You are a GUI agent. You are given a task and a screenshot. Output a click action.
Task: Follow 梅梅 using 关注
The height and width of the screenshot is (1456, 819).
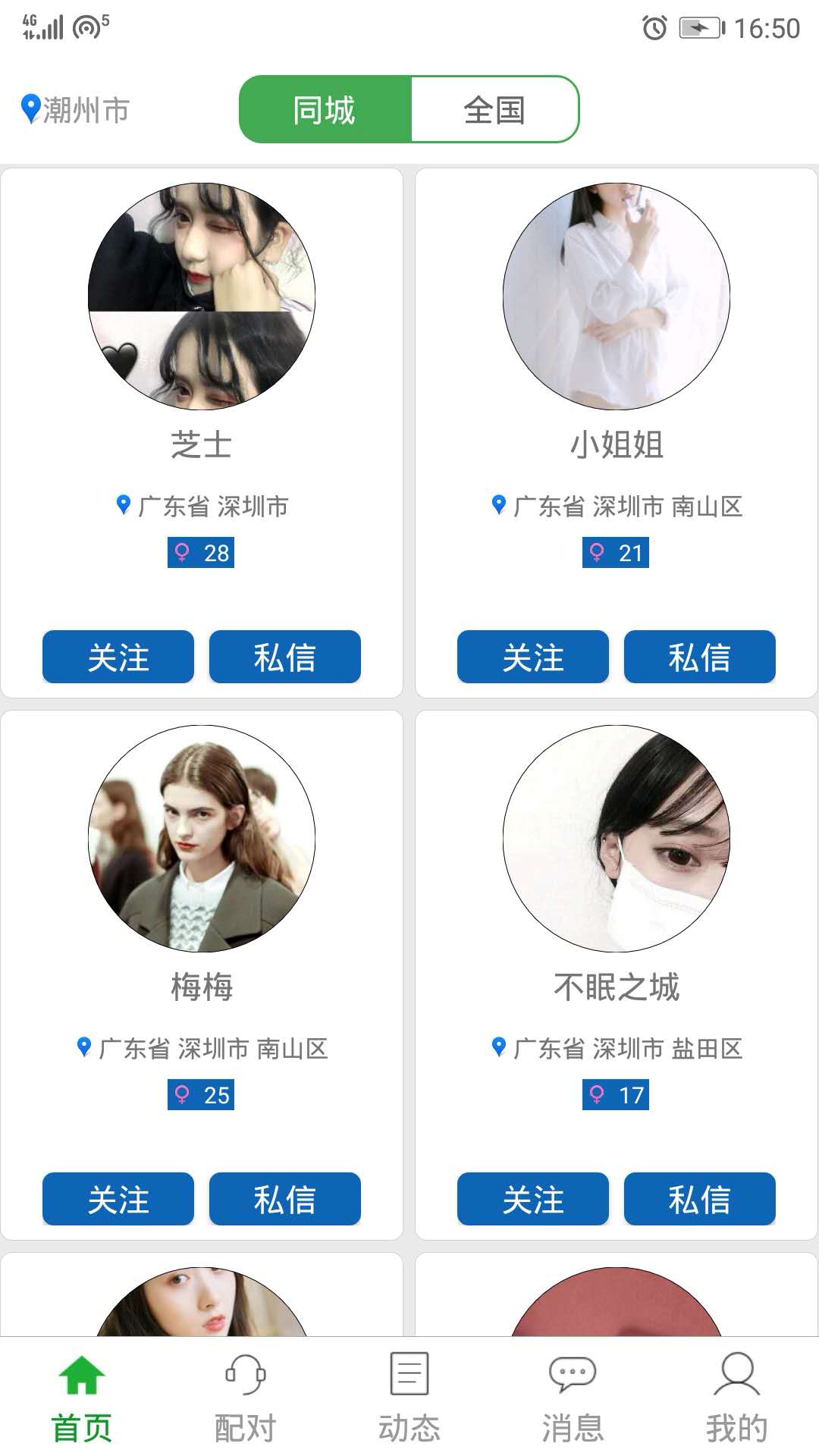118,1199
